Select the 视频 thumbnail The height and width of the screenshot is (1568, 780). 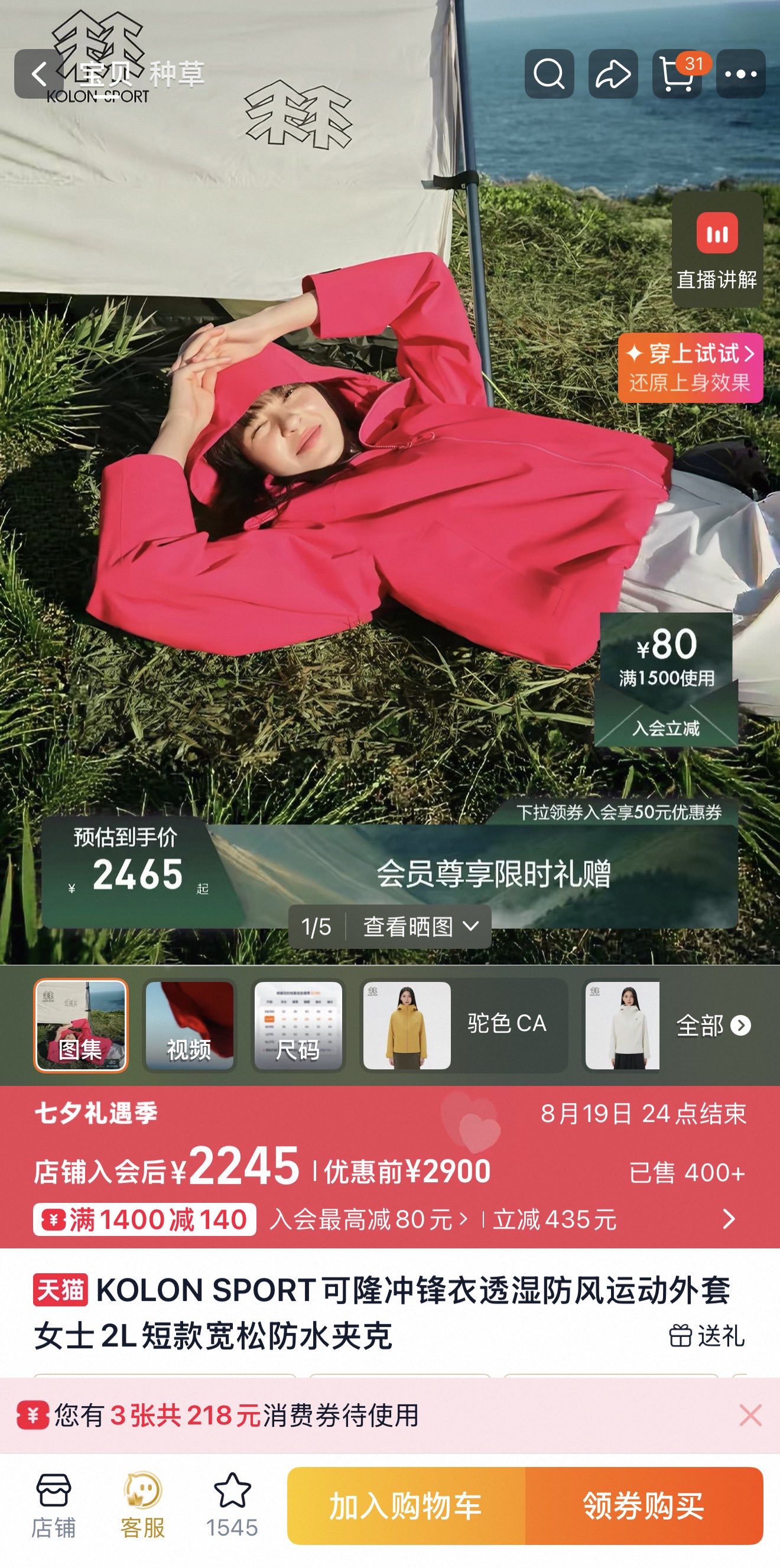click(x=189, y=1026)
